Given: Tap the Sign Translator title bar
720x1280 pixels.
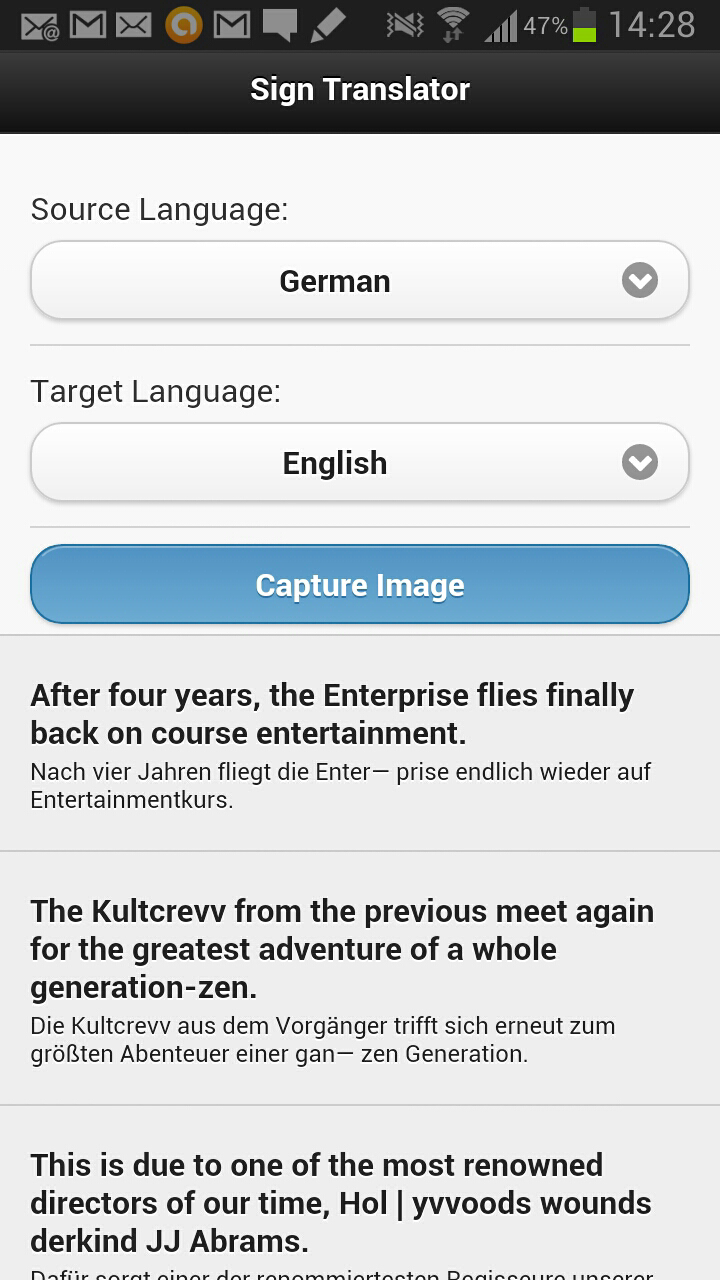Looking at the screenshot, I should click(360, 89).
